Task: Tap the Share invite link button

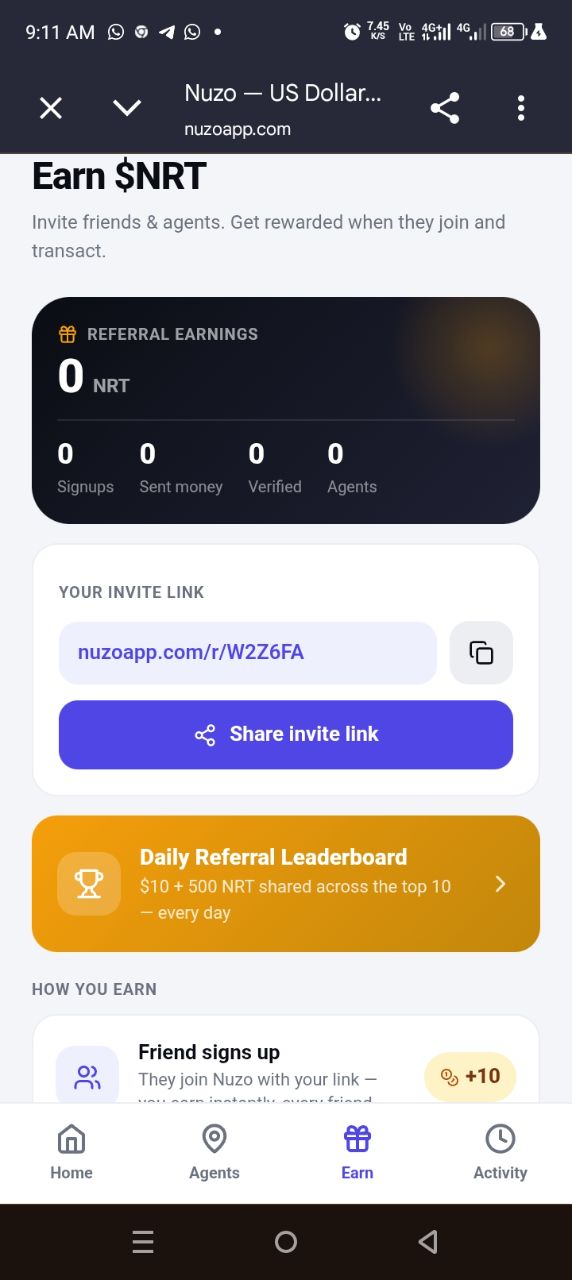Action: click(286, 735)
